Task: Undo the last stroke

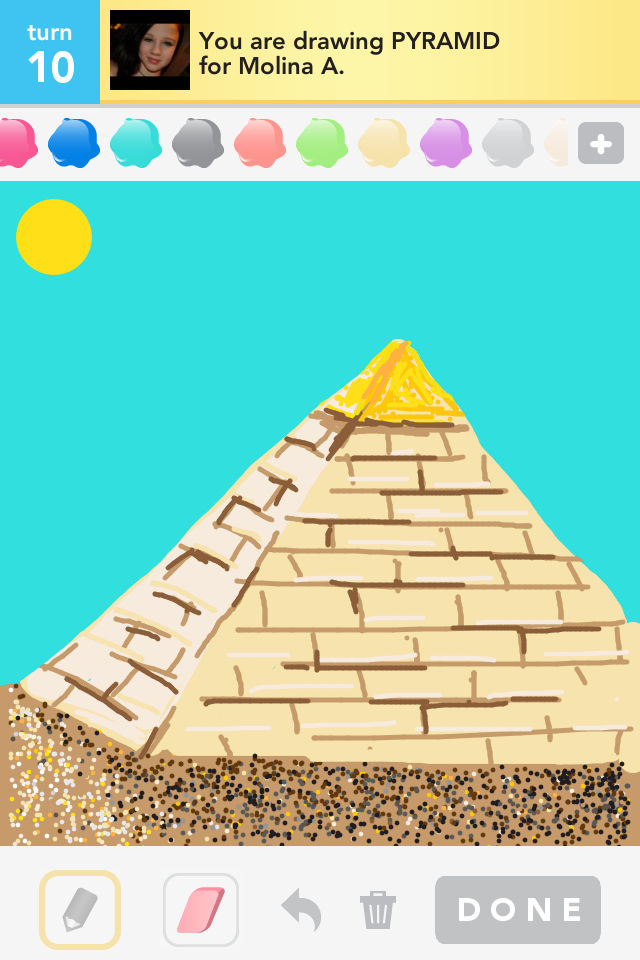Action: coord(301,910)
